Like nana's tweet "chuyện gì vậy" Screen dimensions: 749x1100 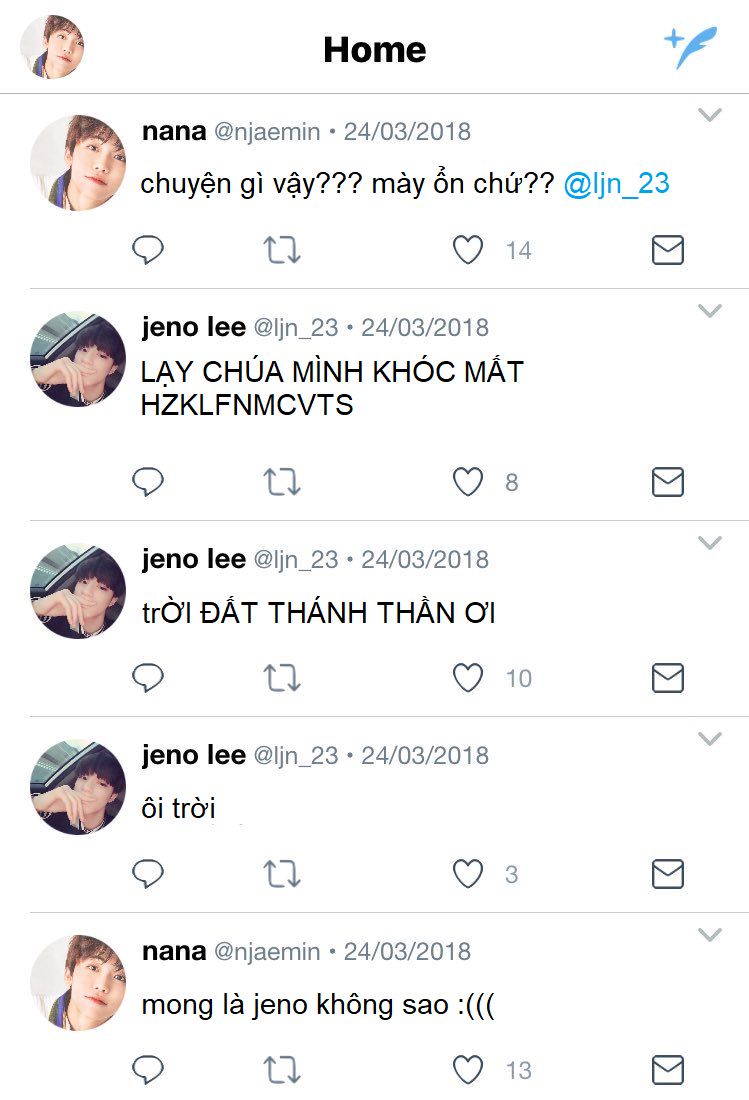468,250
